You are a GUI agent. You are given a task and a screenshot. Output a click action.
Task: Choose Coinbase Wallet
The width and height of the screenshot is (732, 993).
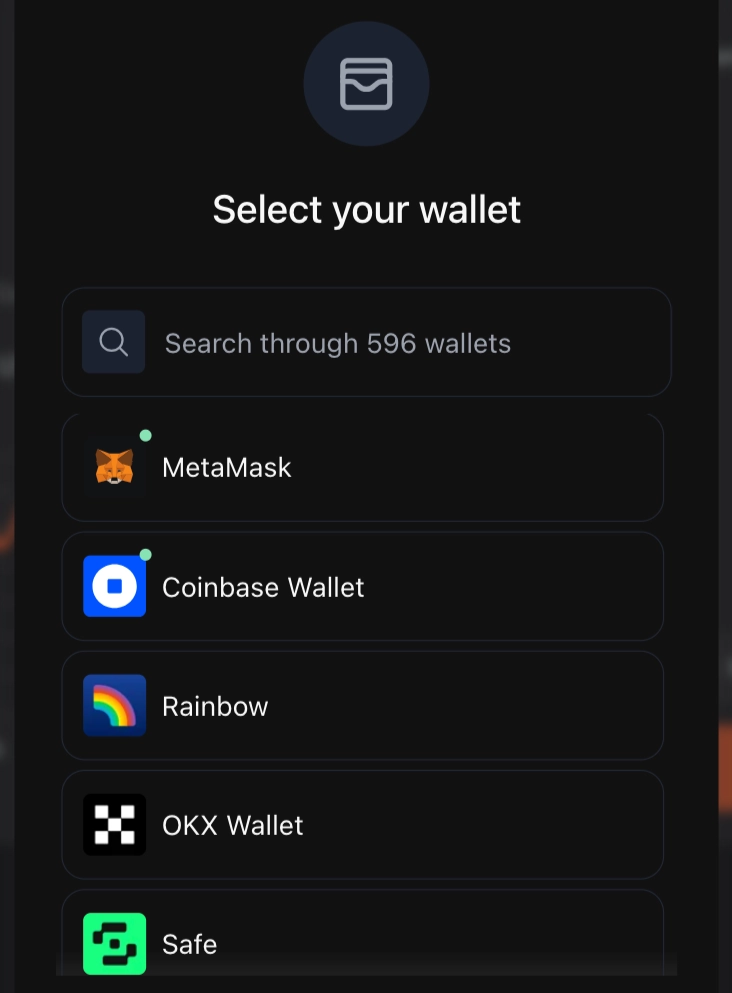pyautogui.click(x=362, y=586)
